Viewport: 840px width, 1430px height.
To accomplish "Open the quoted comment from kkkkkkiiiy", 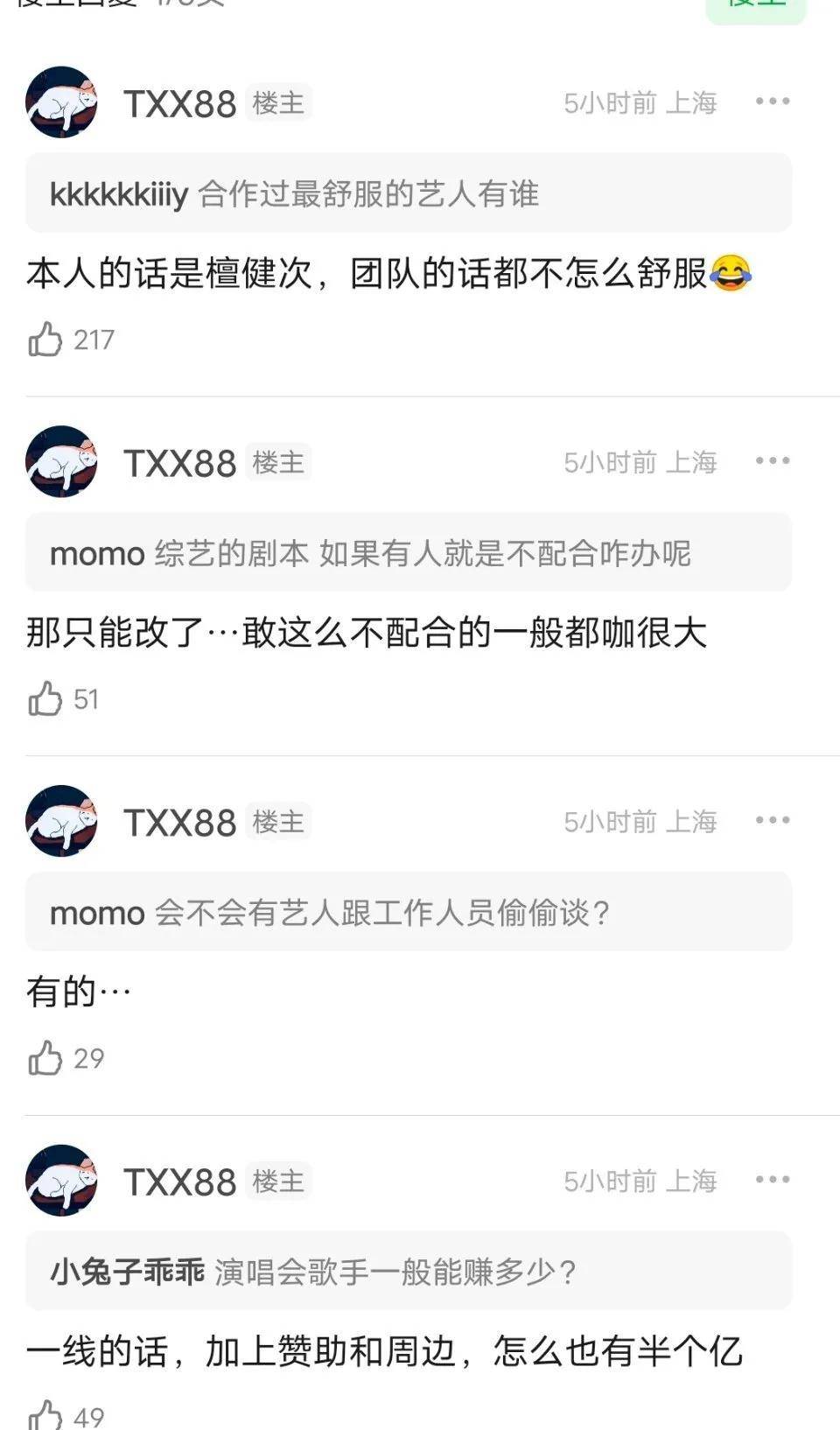I will [408, 193].
